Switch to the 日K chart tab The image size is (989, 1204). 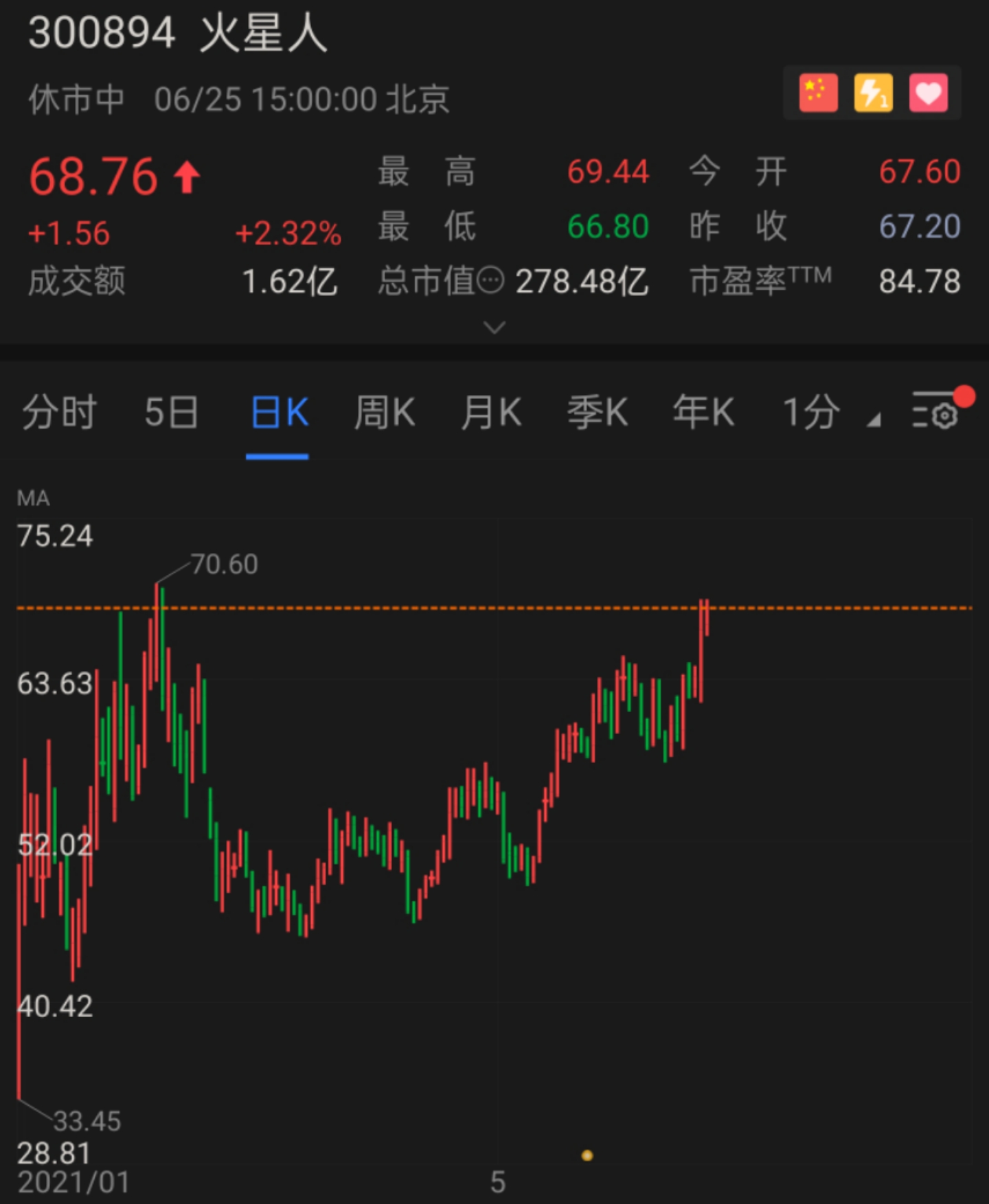[279, 413]
